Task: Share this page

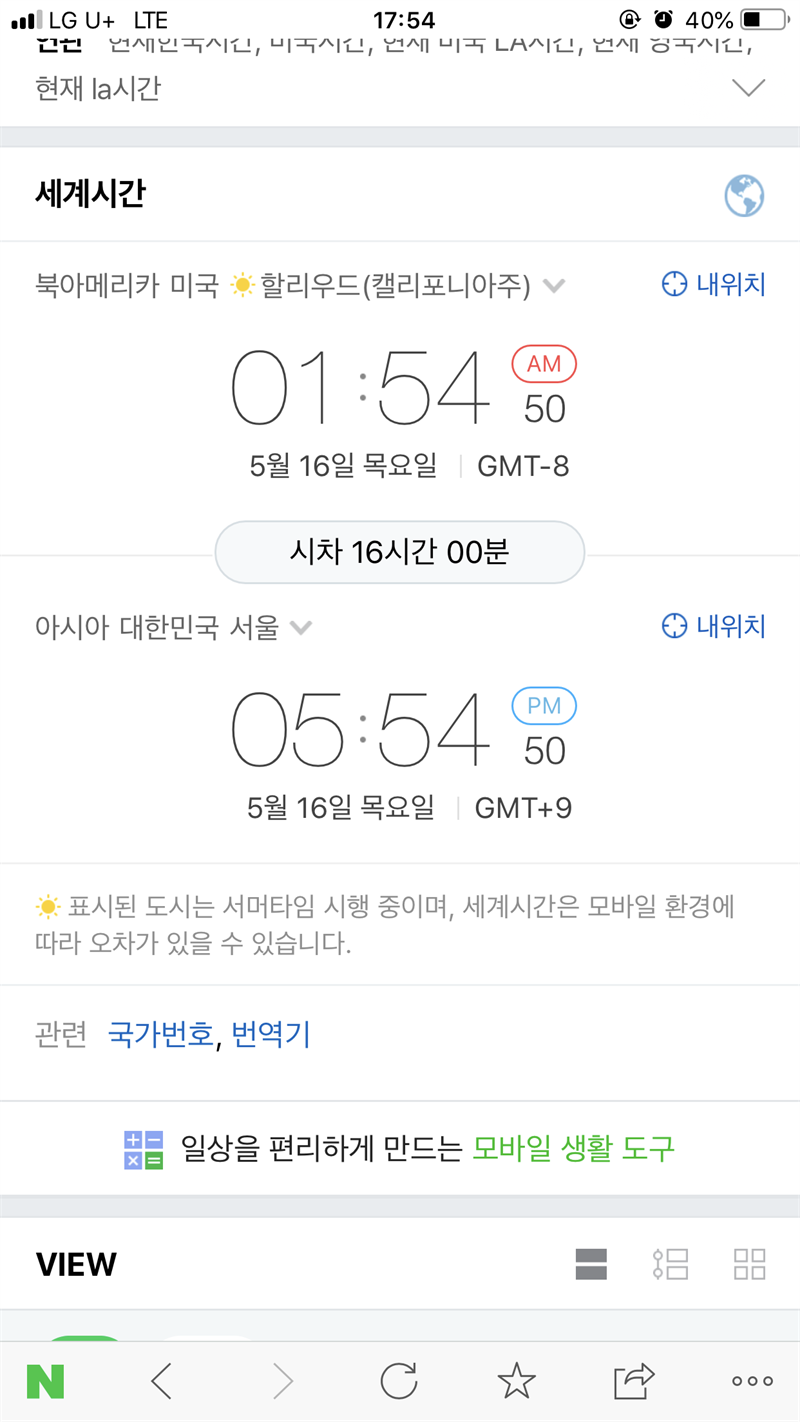Action: click(634, 1382)
